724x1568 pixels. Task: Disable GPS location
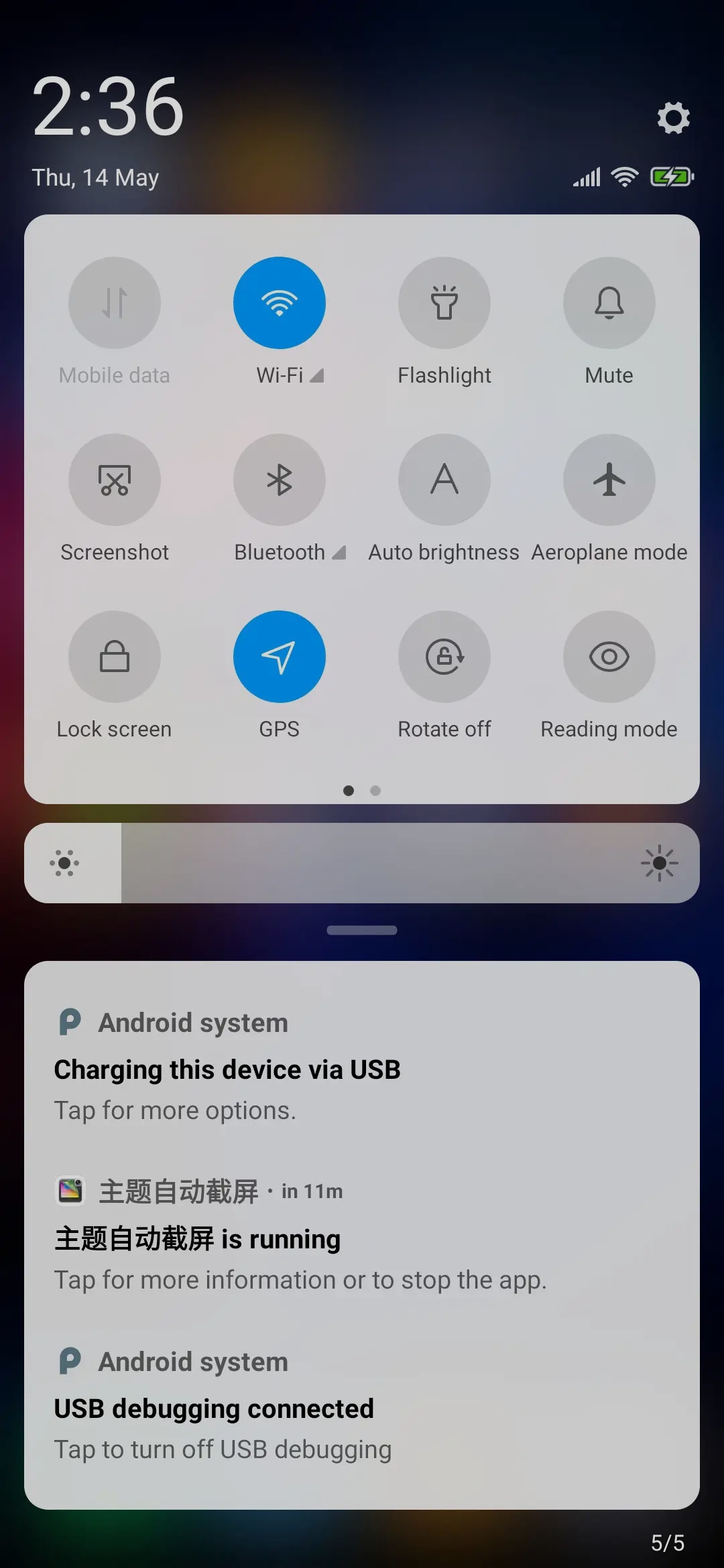(280, 657)
